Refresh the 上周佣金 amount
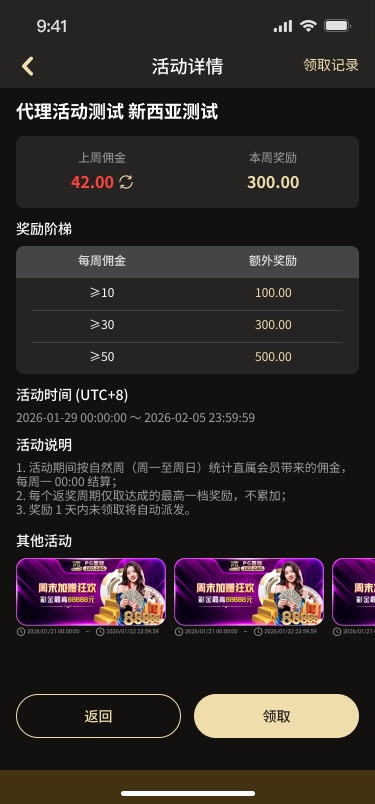375x804 pixels. [x=126, y=182]
